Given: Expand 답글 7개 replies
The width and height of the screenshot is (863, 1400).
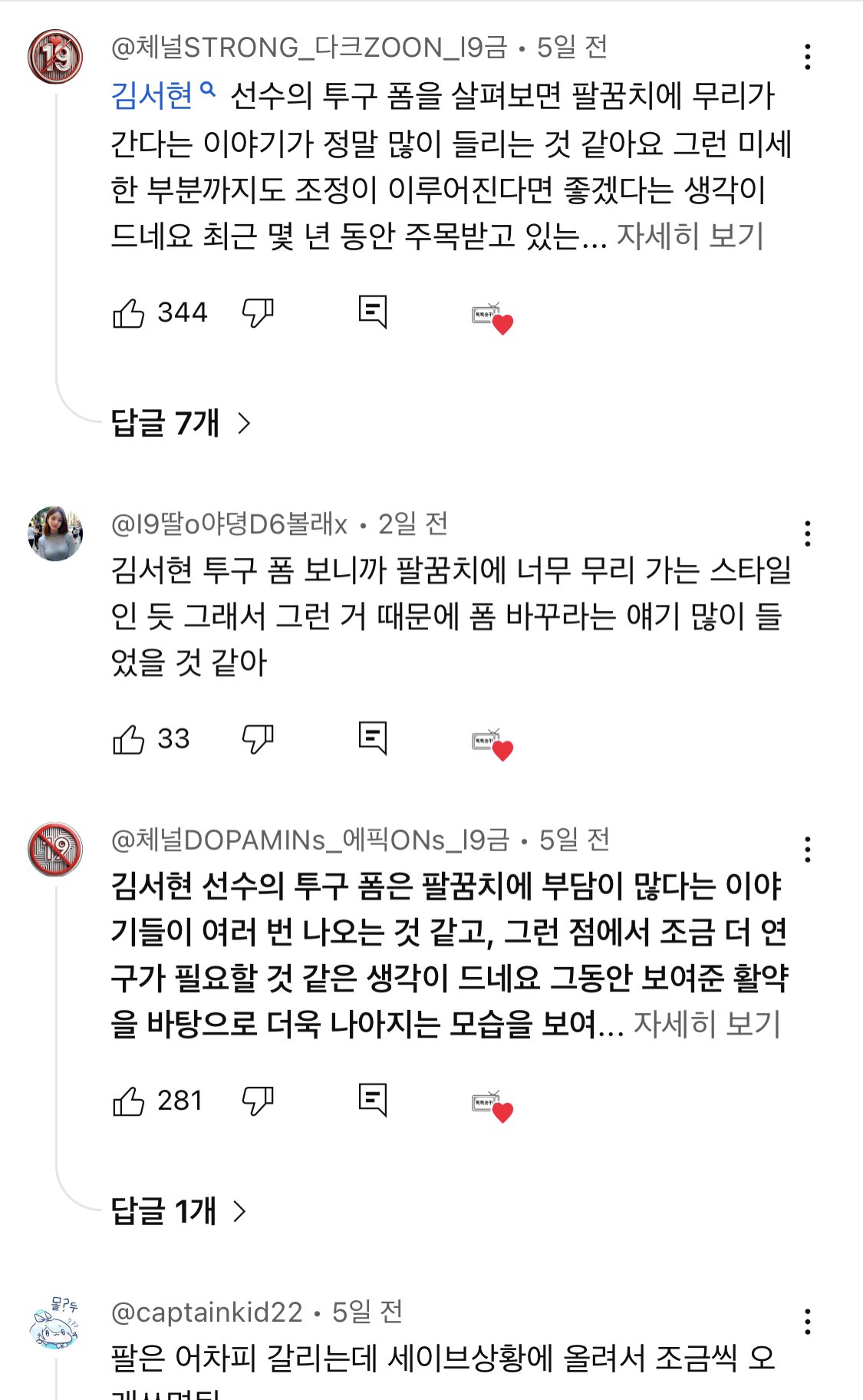Looking at the screenshot, I should 181,422.
